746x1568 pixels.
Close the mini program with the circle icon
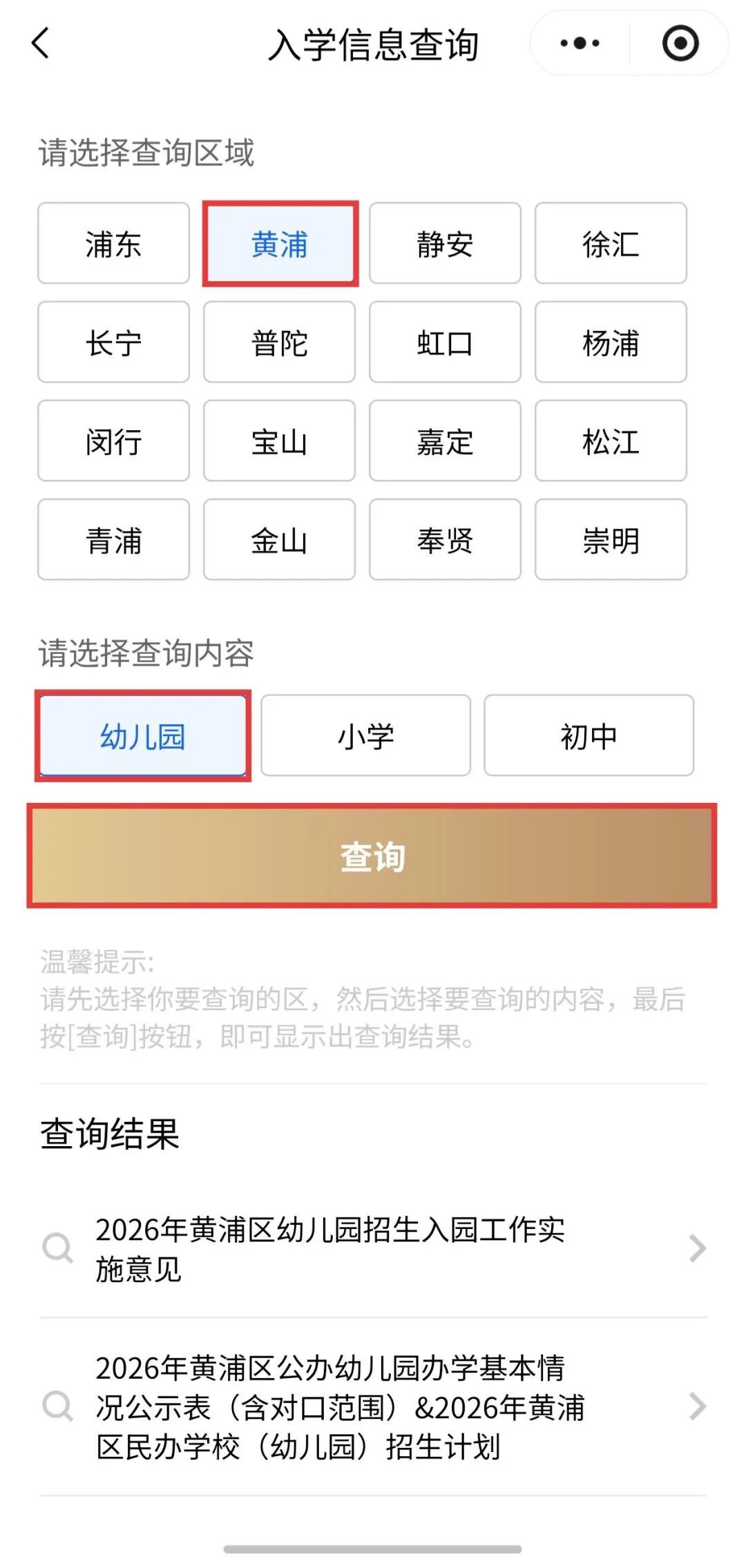click(680, 43)
